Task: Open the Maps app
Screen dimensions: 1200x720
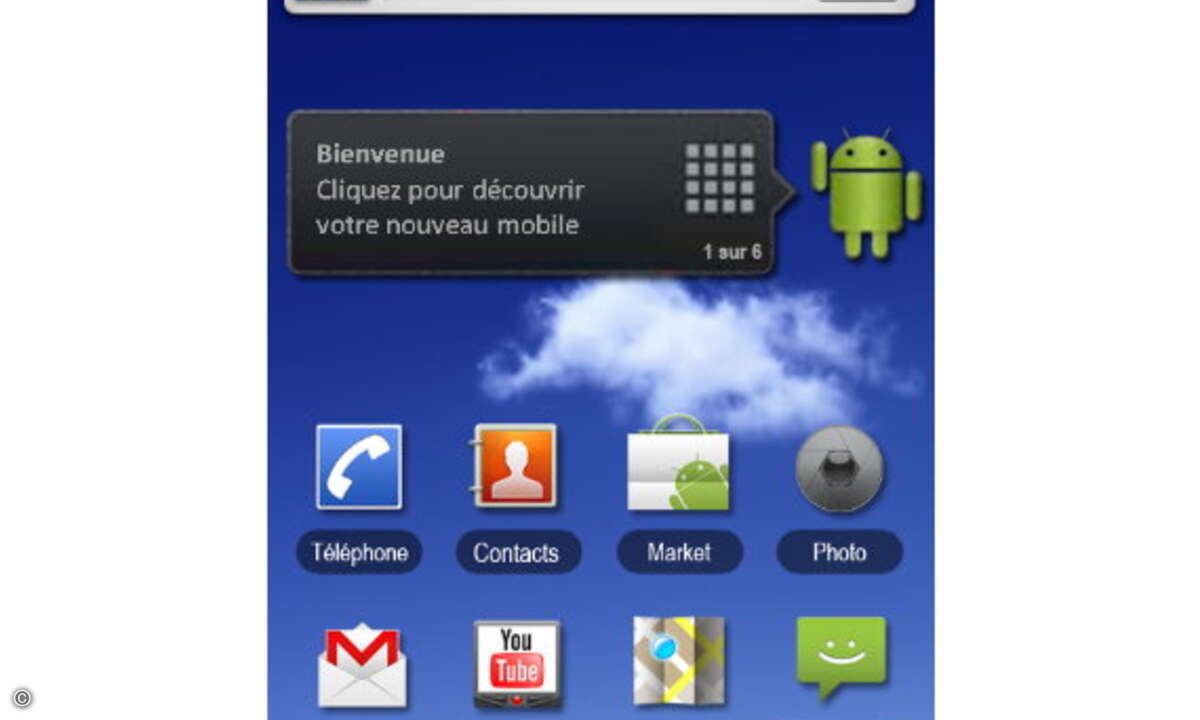Action: coord(679,660)
